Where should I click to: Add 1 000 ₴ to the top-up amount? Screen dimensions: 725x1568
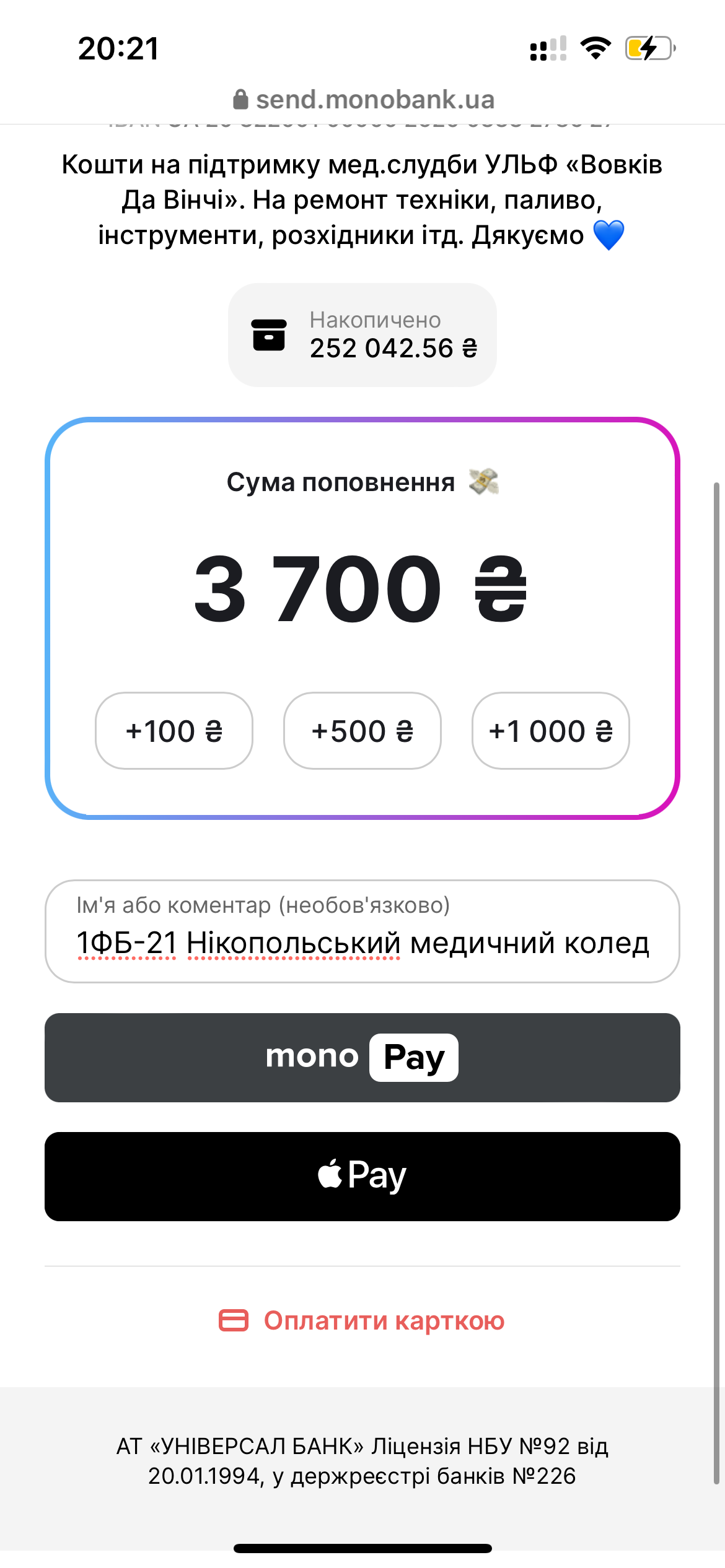550,731
